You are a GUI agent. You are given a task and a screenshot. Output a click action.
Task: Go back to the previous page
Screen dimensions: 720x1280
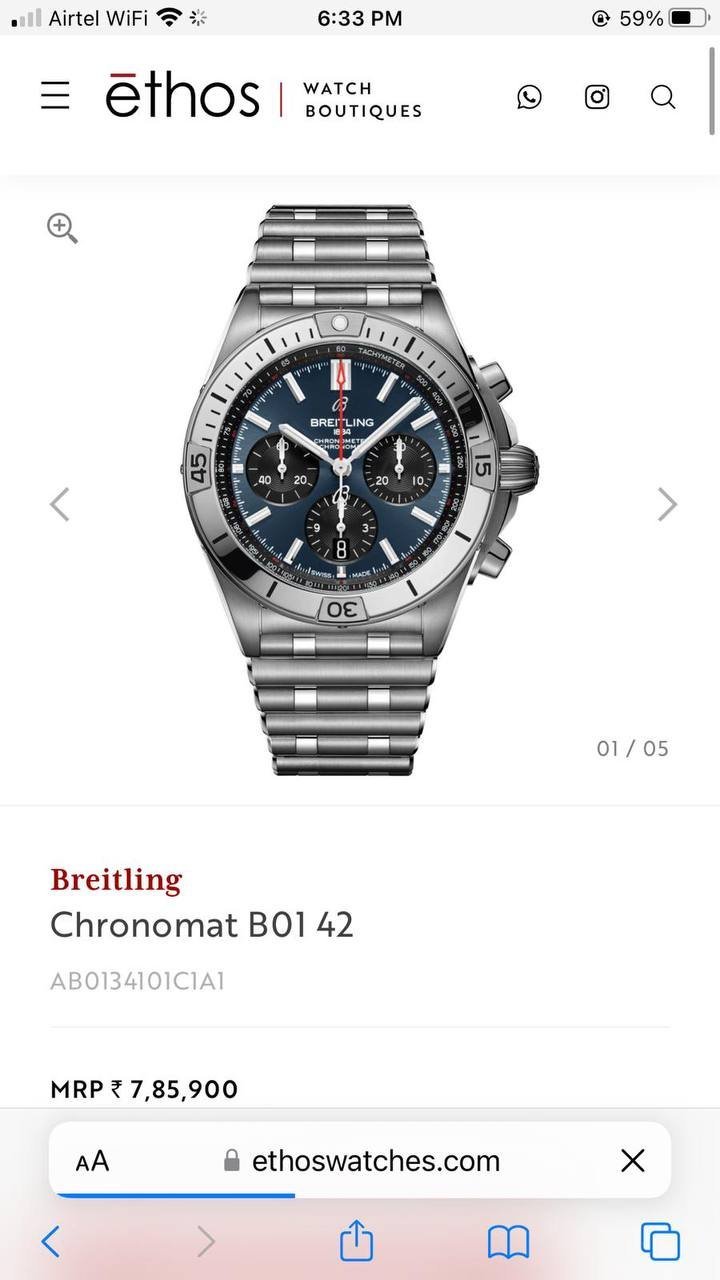(51, 1242)
